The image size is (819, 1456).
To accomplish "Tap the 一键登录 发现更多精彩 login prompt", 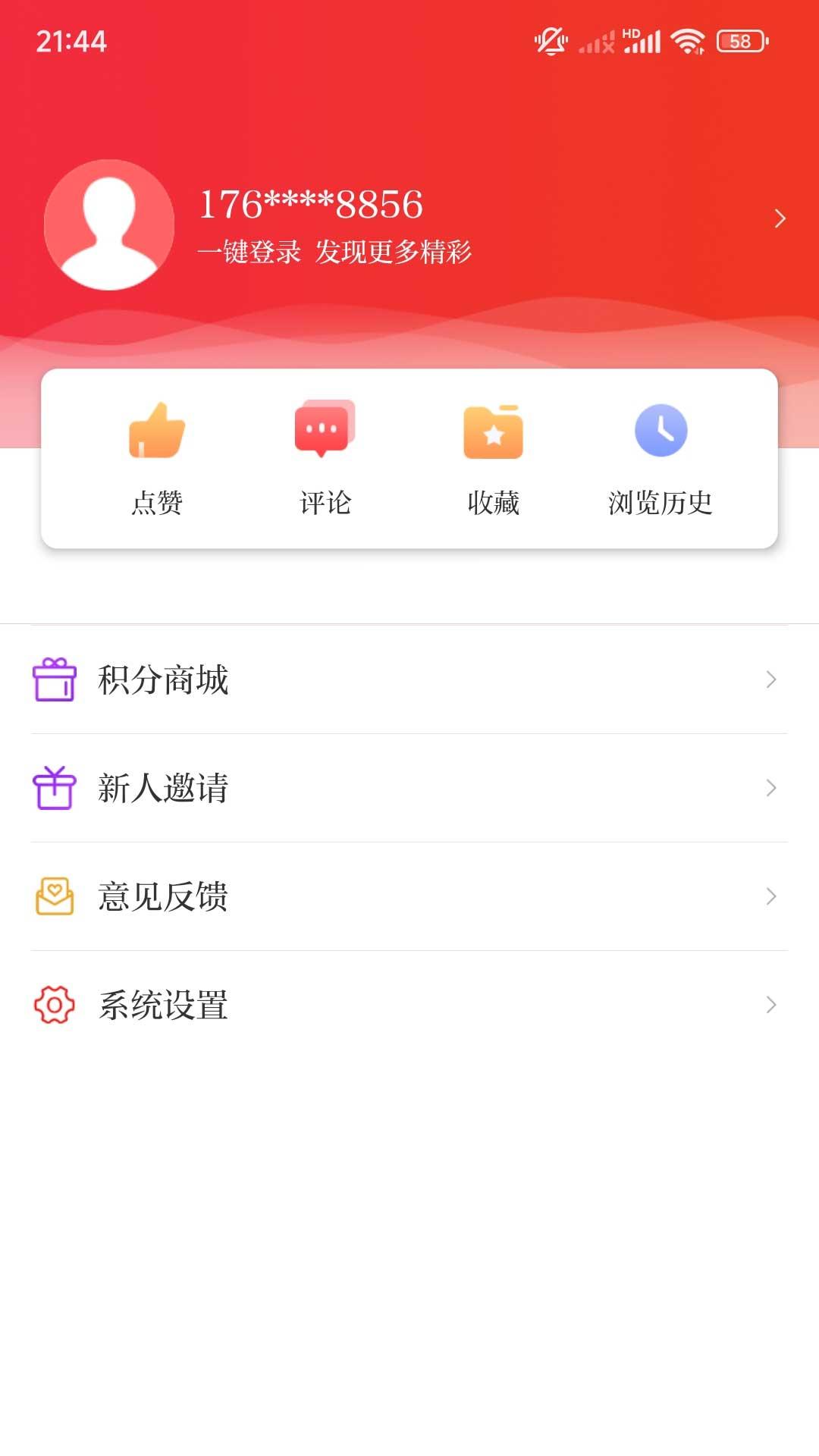I will [x=336, y=254].
